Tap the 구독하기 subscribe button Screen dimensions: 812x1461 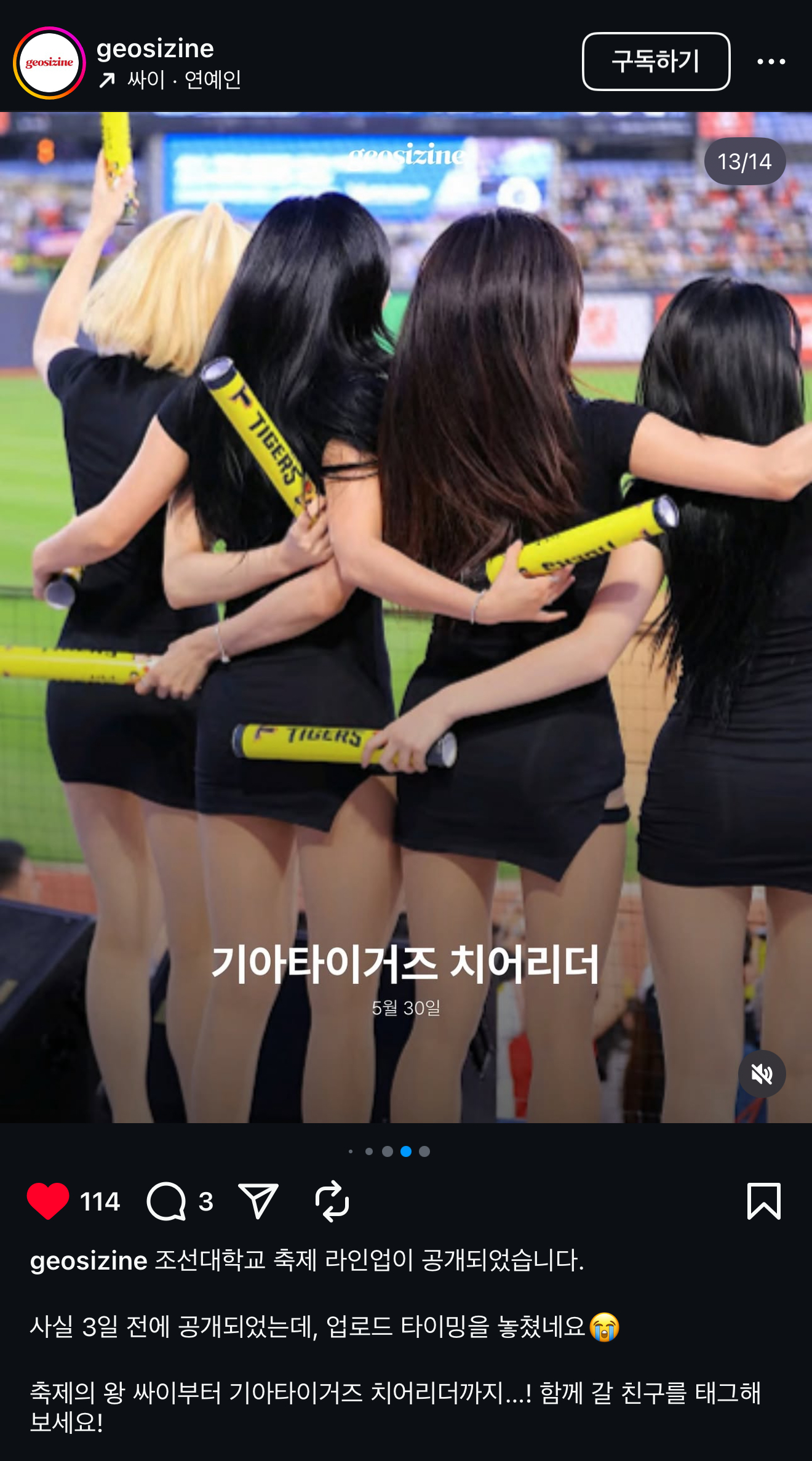pos(656,62)
